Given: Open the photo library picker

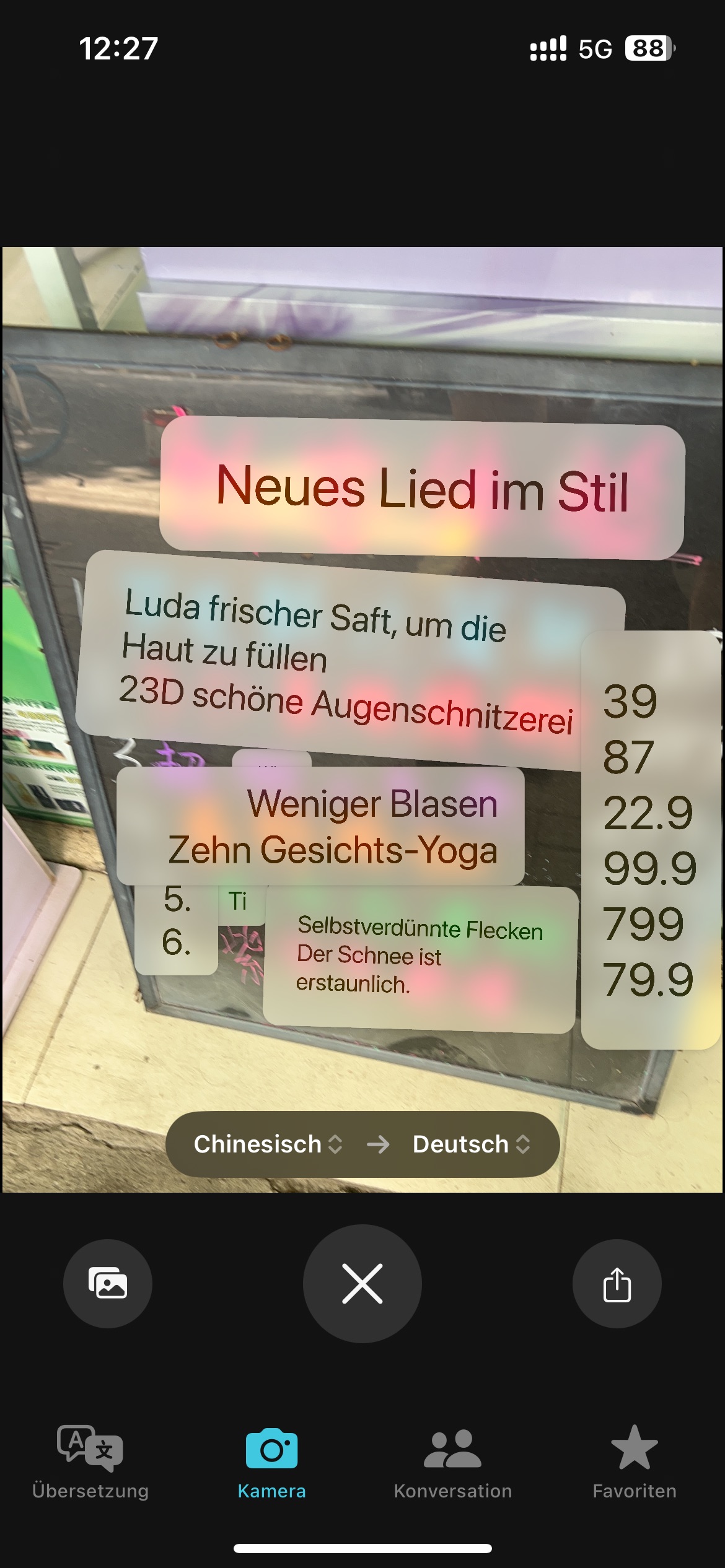Looking at the screenshot, I should click(x=108, y=1283).
